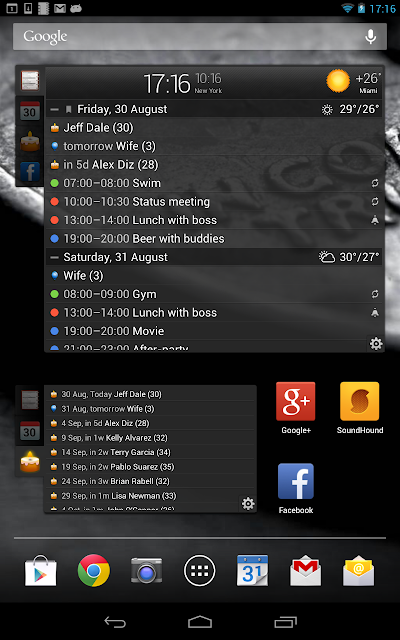Open the Status meeting event

214,202
